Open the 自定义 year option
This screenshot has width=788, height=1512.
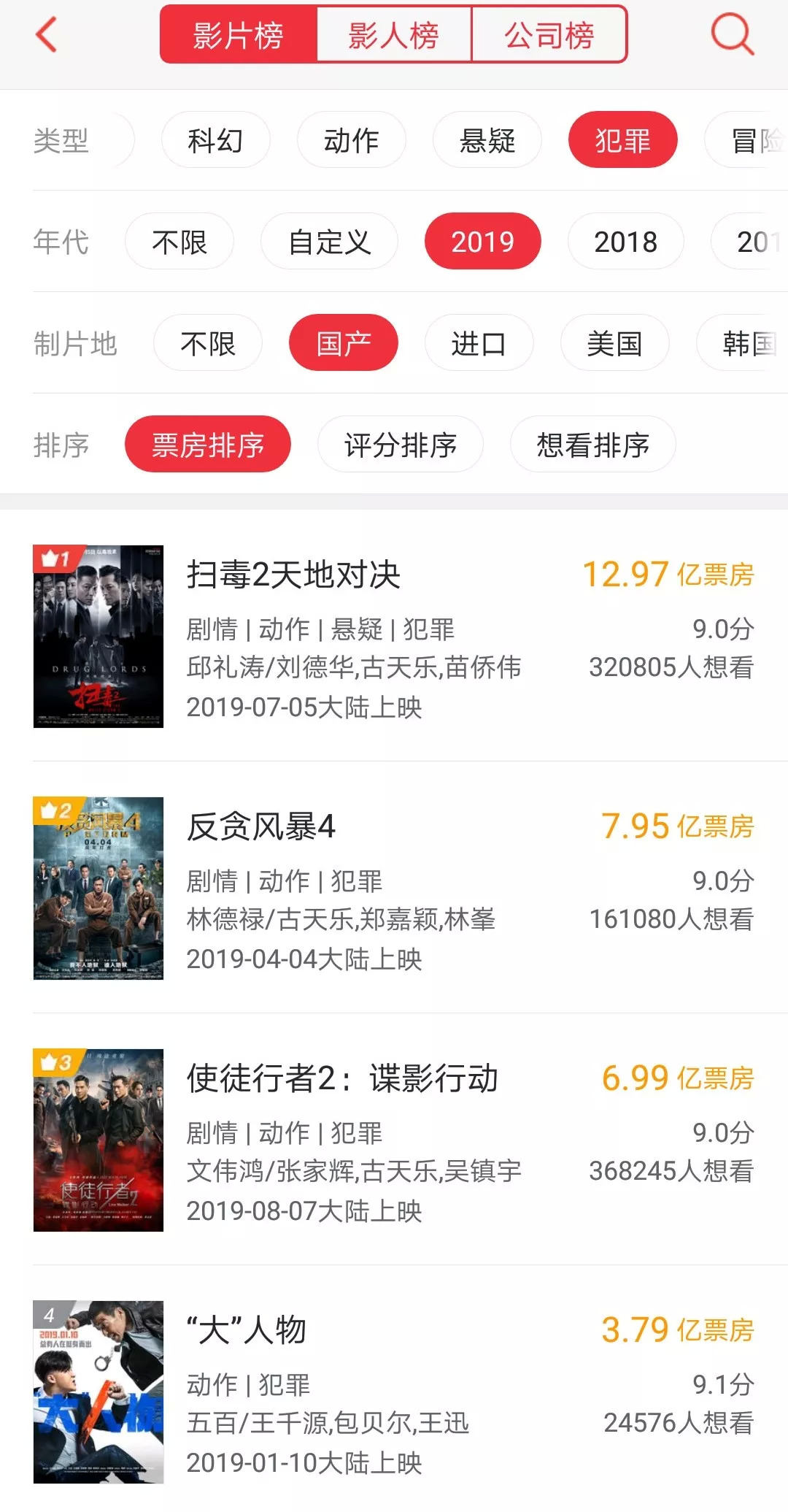329,242
